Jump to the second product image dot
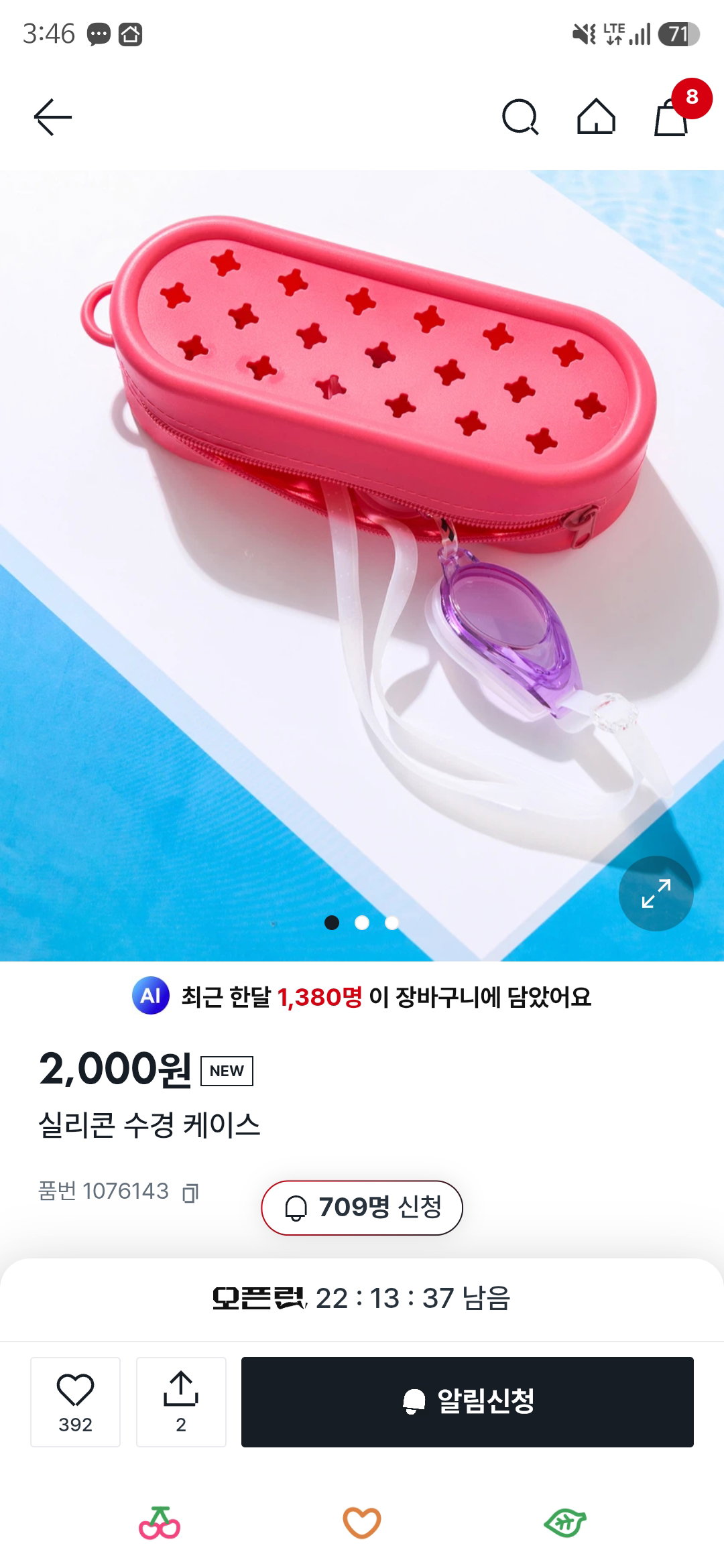 tap(362, 923)
